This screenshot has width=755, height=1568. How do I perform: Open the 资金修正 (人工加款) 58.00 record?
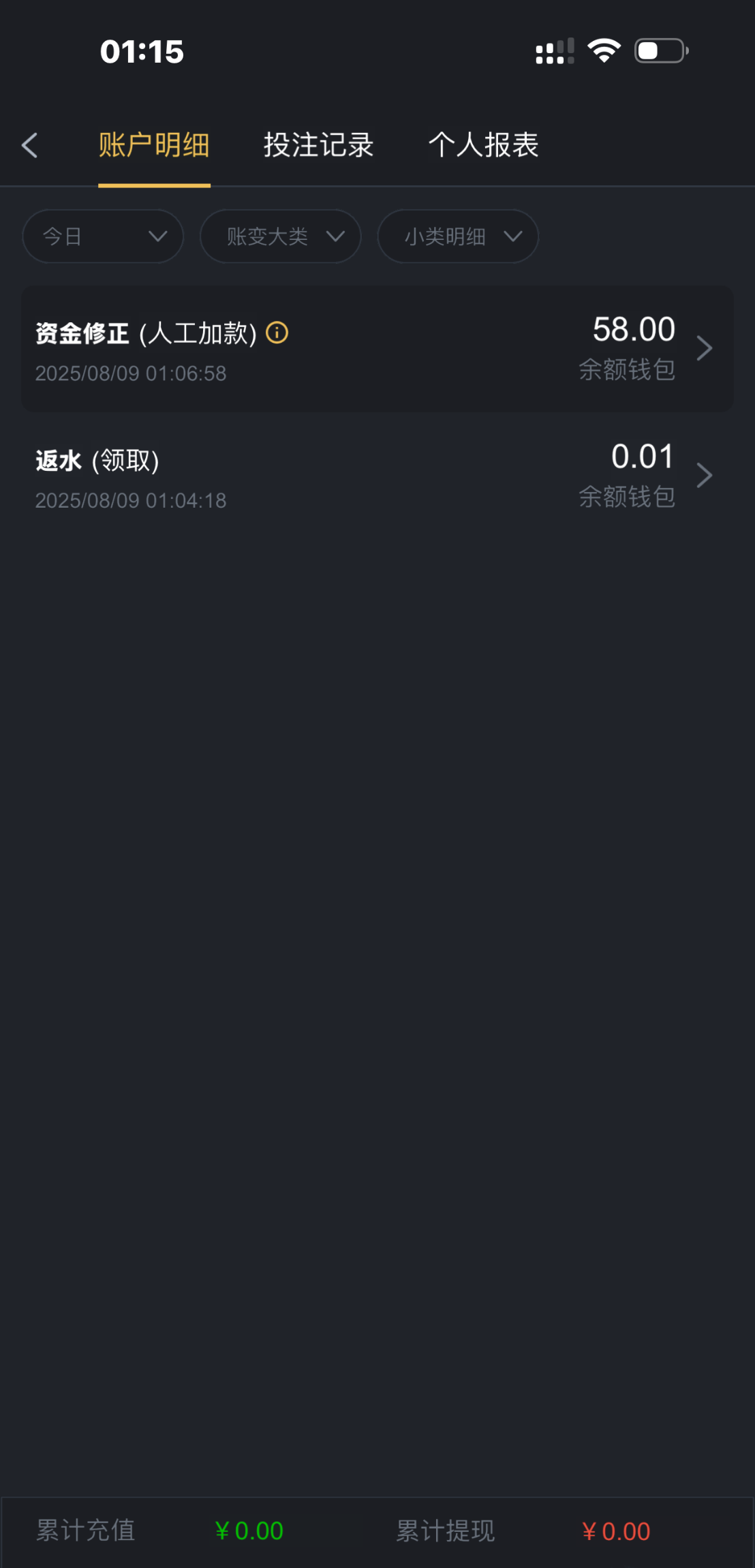point(377,349)
